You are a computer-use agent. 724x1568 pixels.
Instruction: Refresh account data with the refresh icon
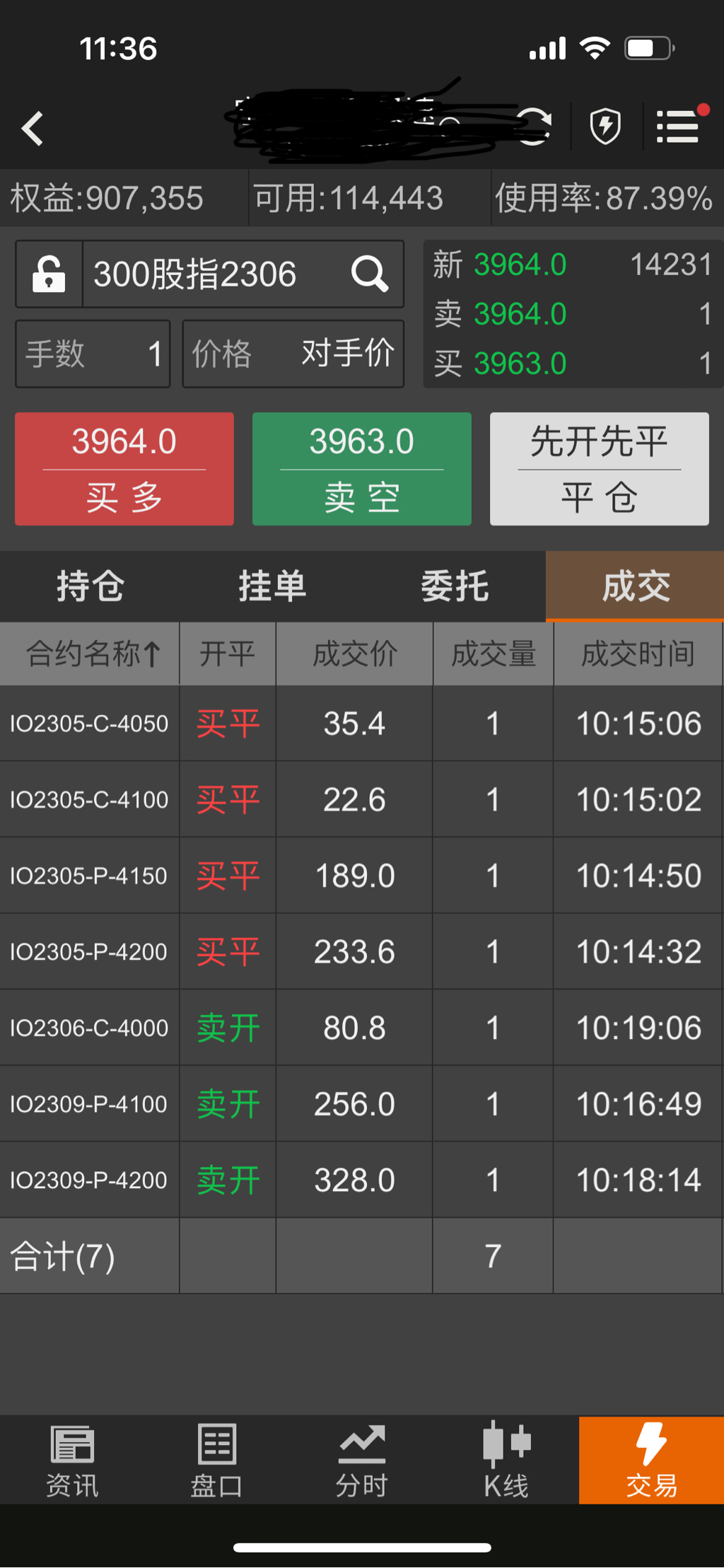tap(533, 127)
